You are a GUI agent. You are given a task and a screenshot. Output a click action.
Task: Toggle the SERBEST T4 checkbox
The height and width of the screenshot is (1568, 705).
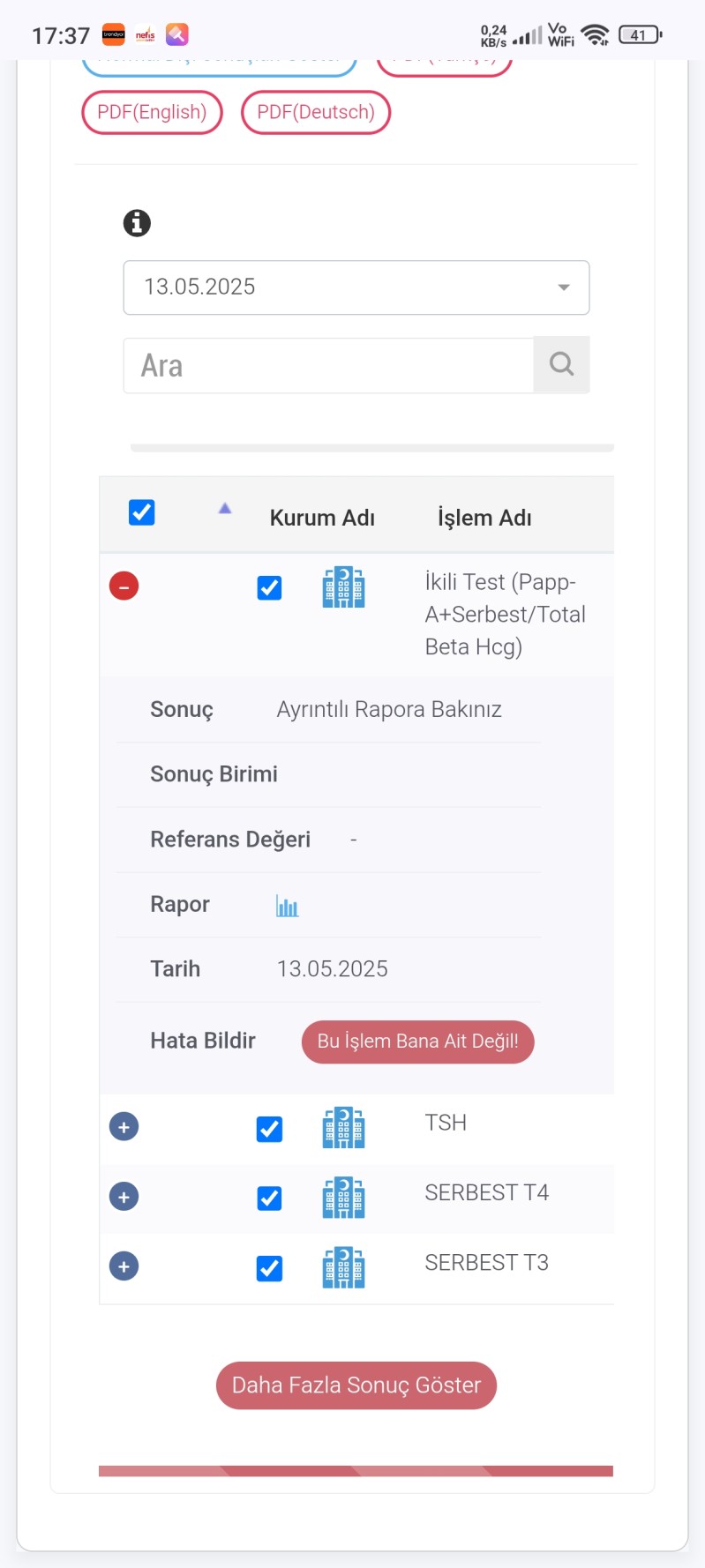pos(269,1198)
